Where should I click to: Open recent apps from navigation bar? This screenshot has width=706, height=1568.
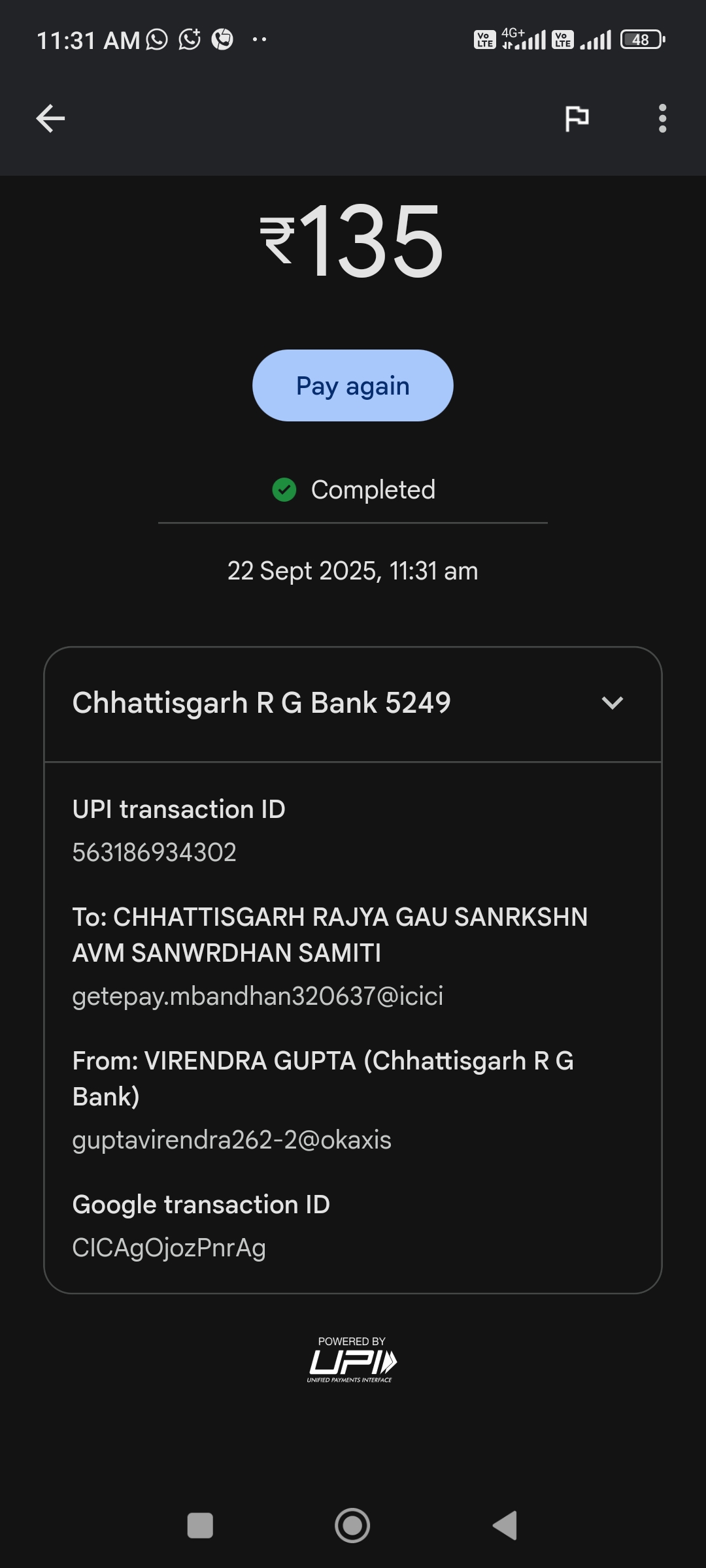click(200, 1526)
